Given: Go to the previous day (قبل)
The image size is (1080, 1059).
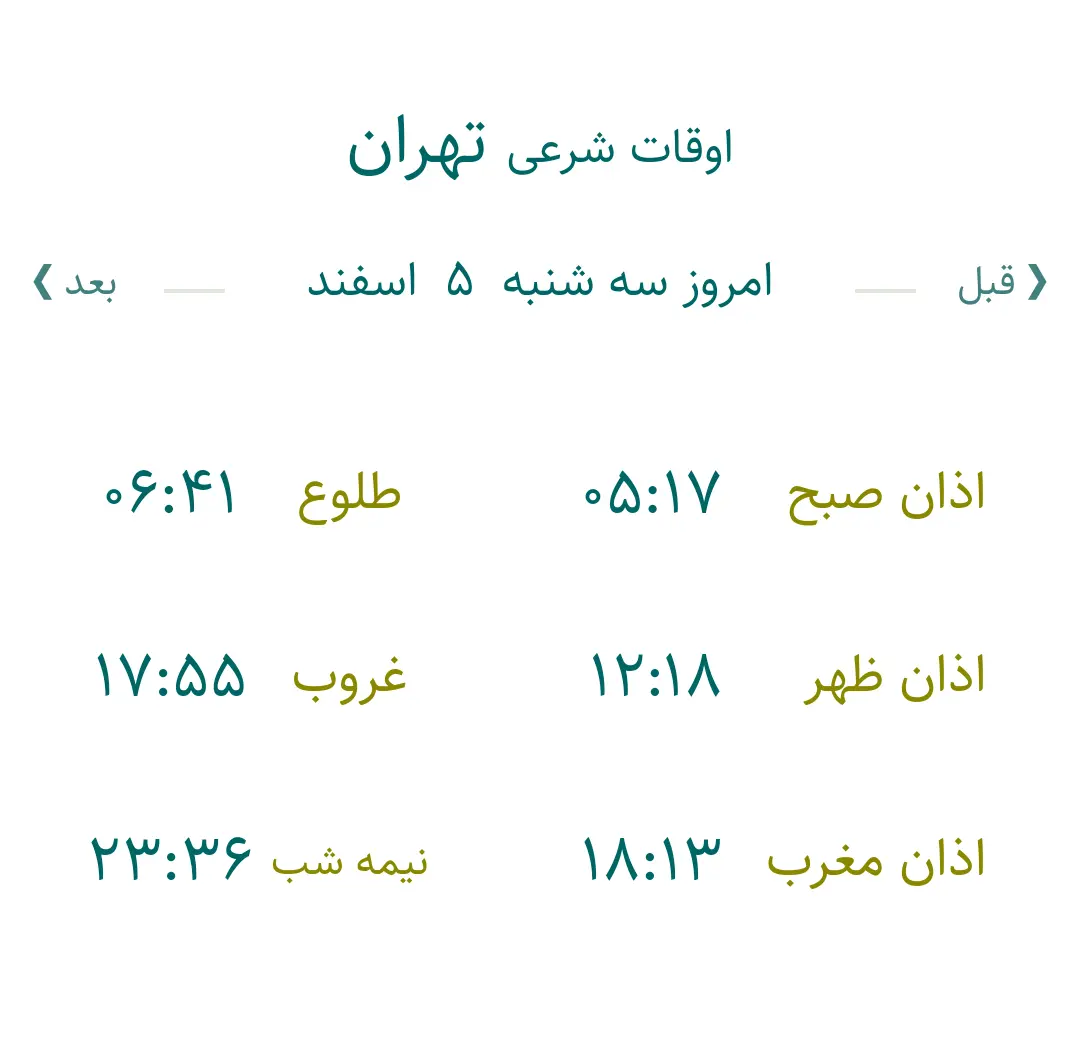Looking at the screenshot, I should click(x=1002, y=283).
